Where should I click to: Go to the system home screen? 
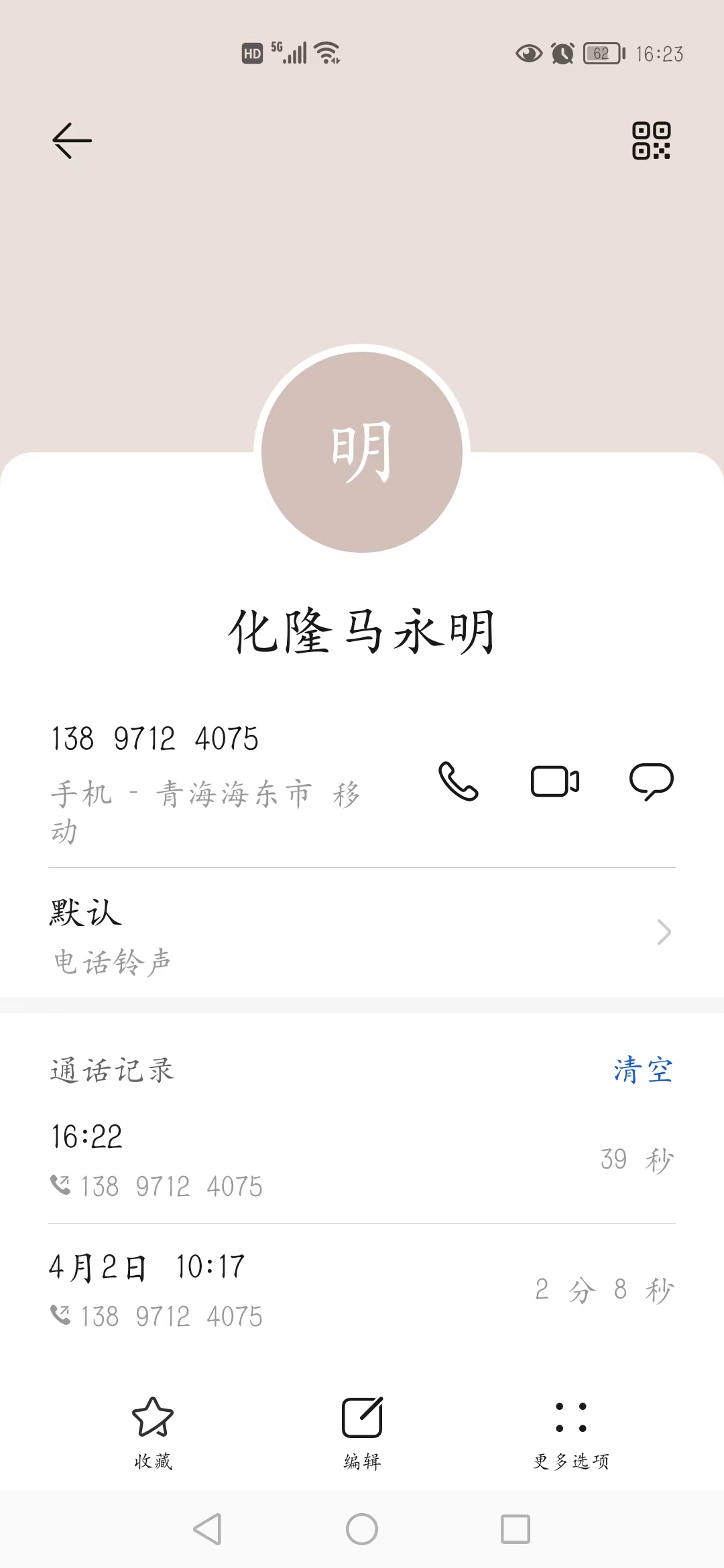click(x=362, y=1529)
